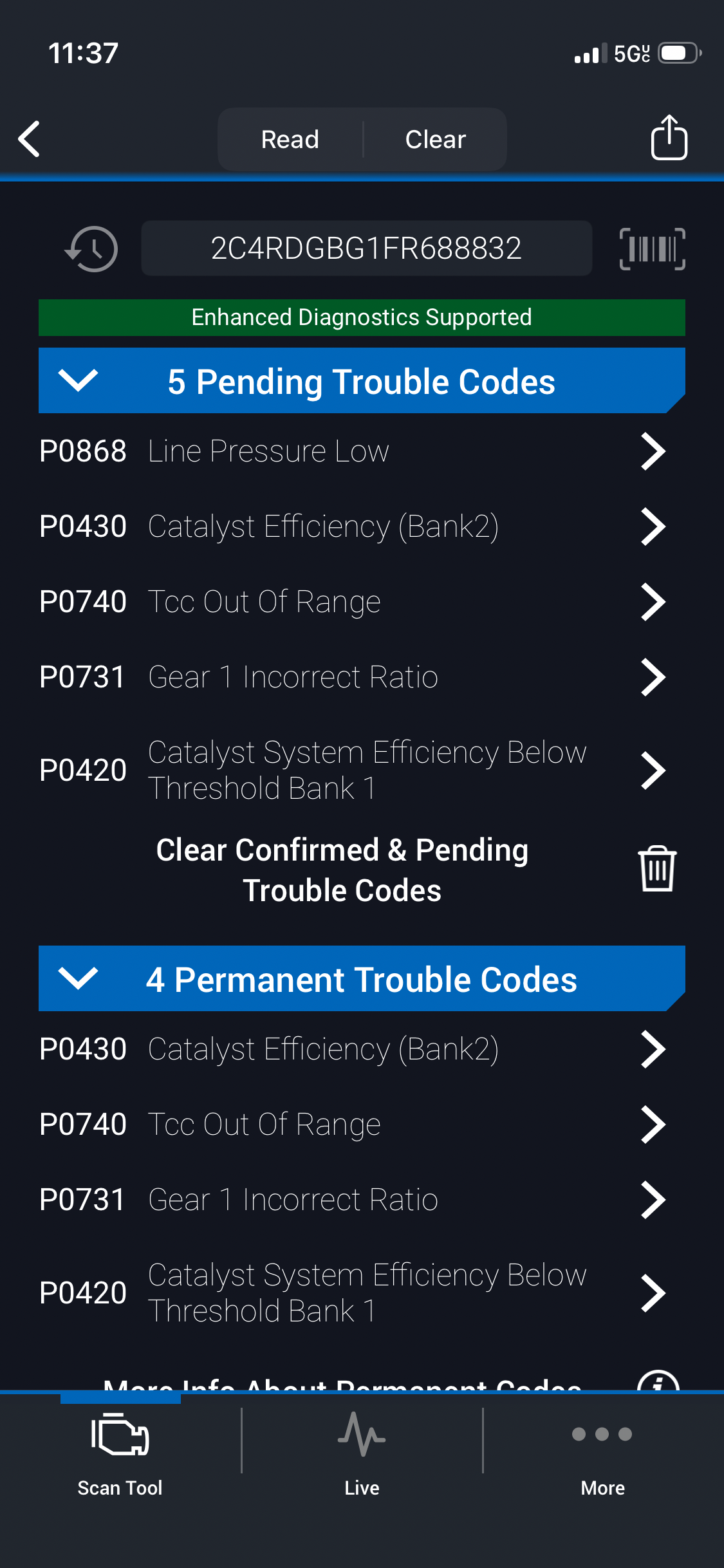Switch to the Live tab
Screen dimensions: 724x1568
click(362, 1452)
